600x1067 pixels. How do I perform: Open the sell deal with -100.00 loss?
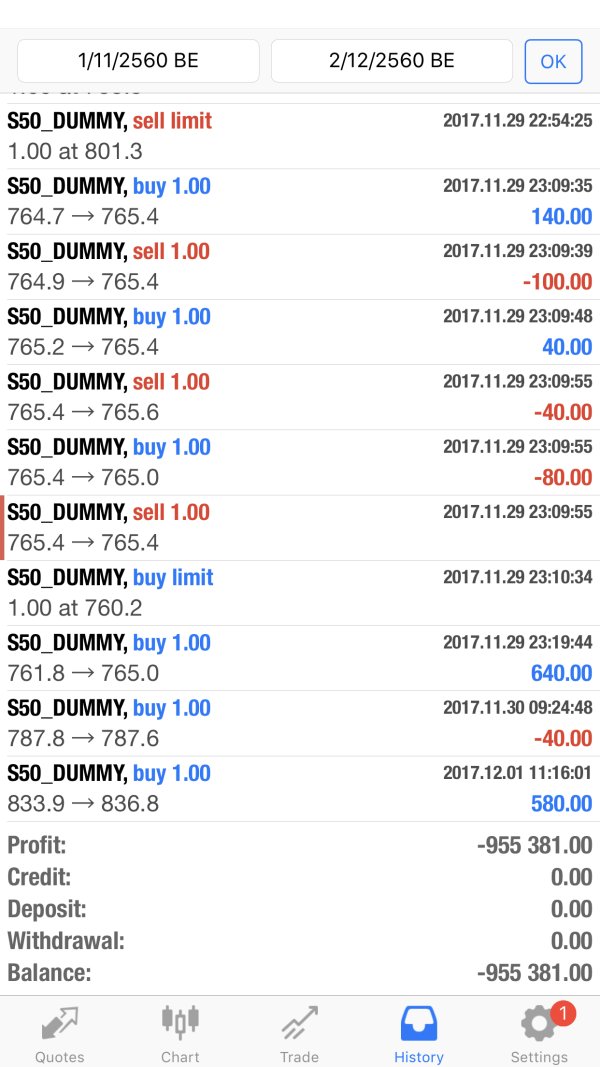(x=300, y=266)
